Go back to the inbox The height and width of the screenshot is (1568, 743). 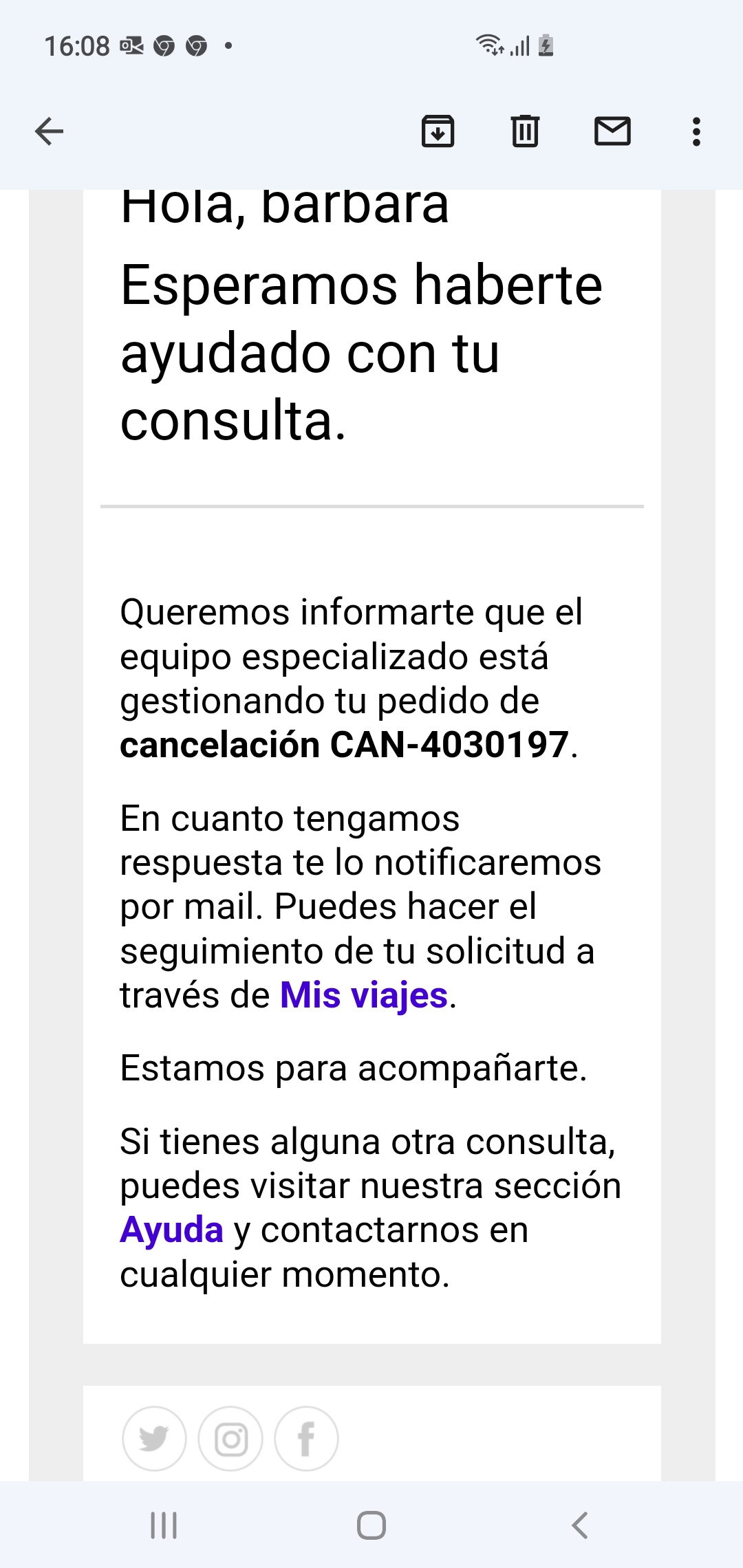pos(49,131)
